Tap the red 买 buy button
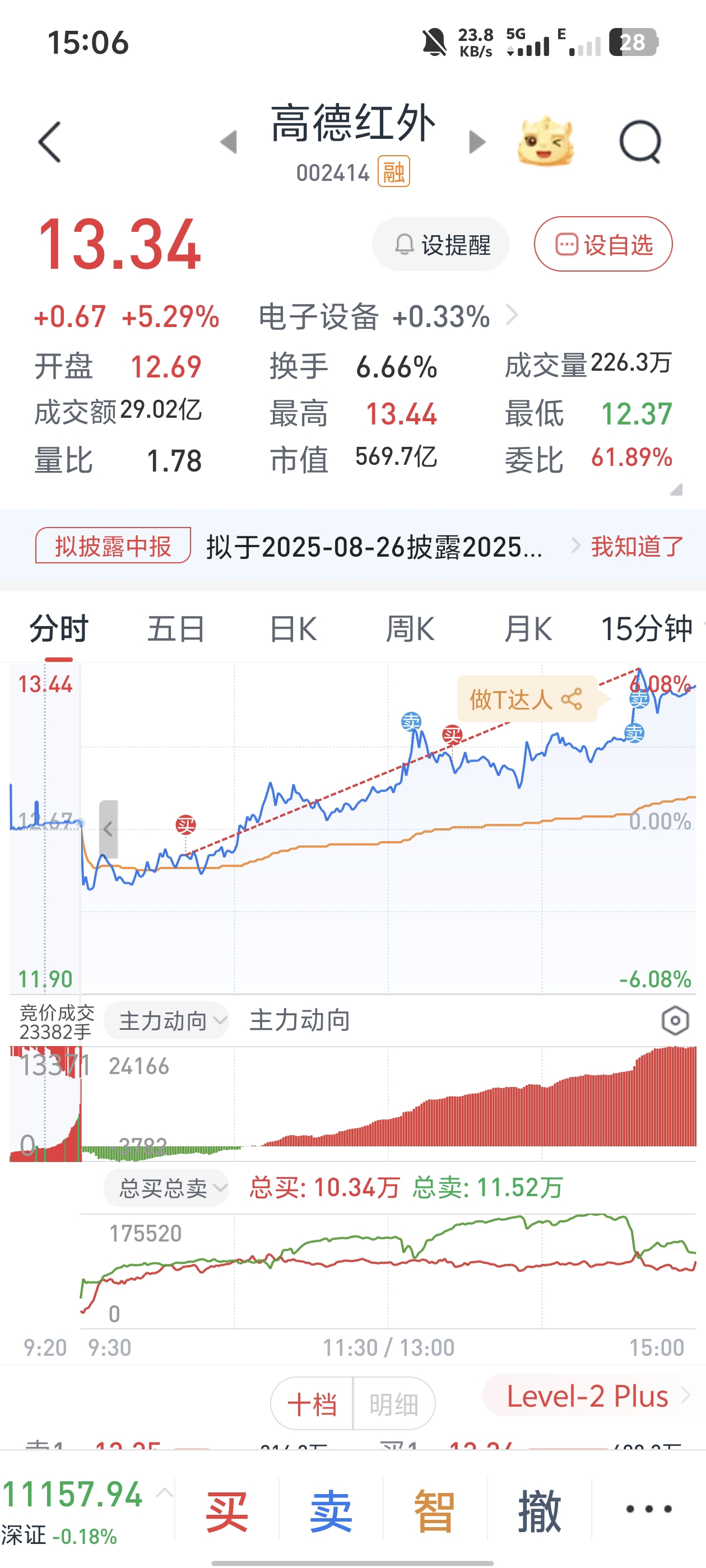This screenshot has width=706, height=1568. pos(226,1511)
